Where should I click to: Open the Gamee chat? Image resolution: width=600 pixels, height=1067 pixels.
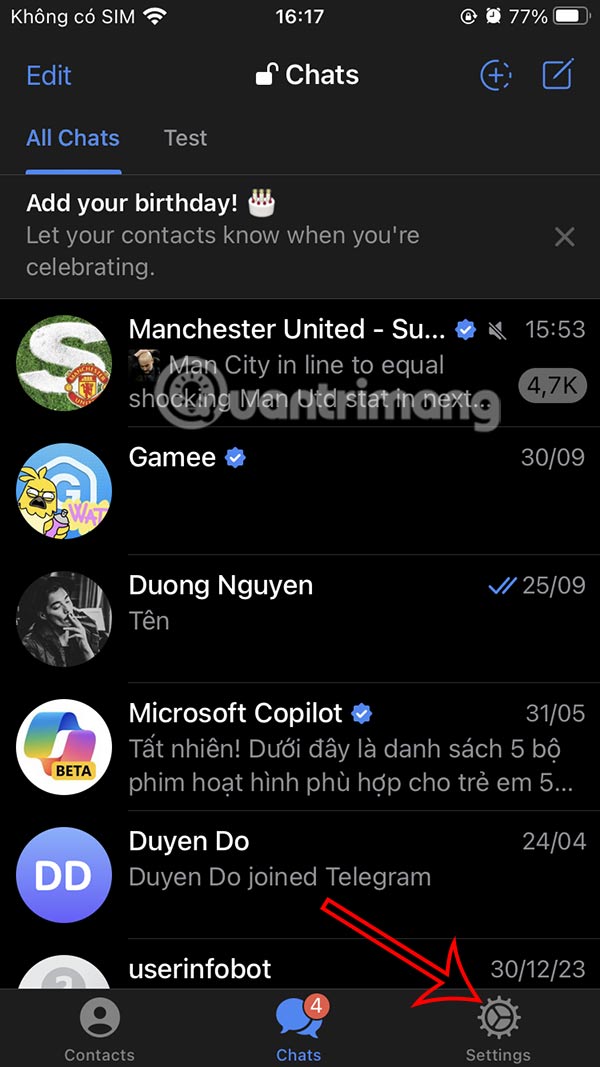pyautogui.click(x=300, y=491)
